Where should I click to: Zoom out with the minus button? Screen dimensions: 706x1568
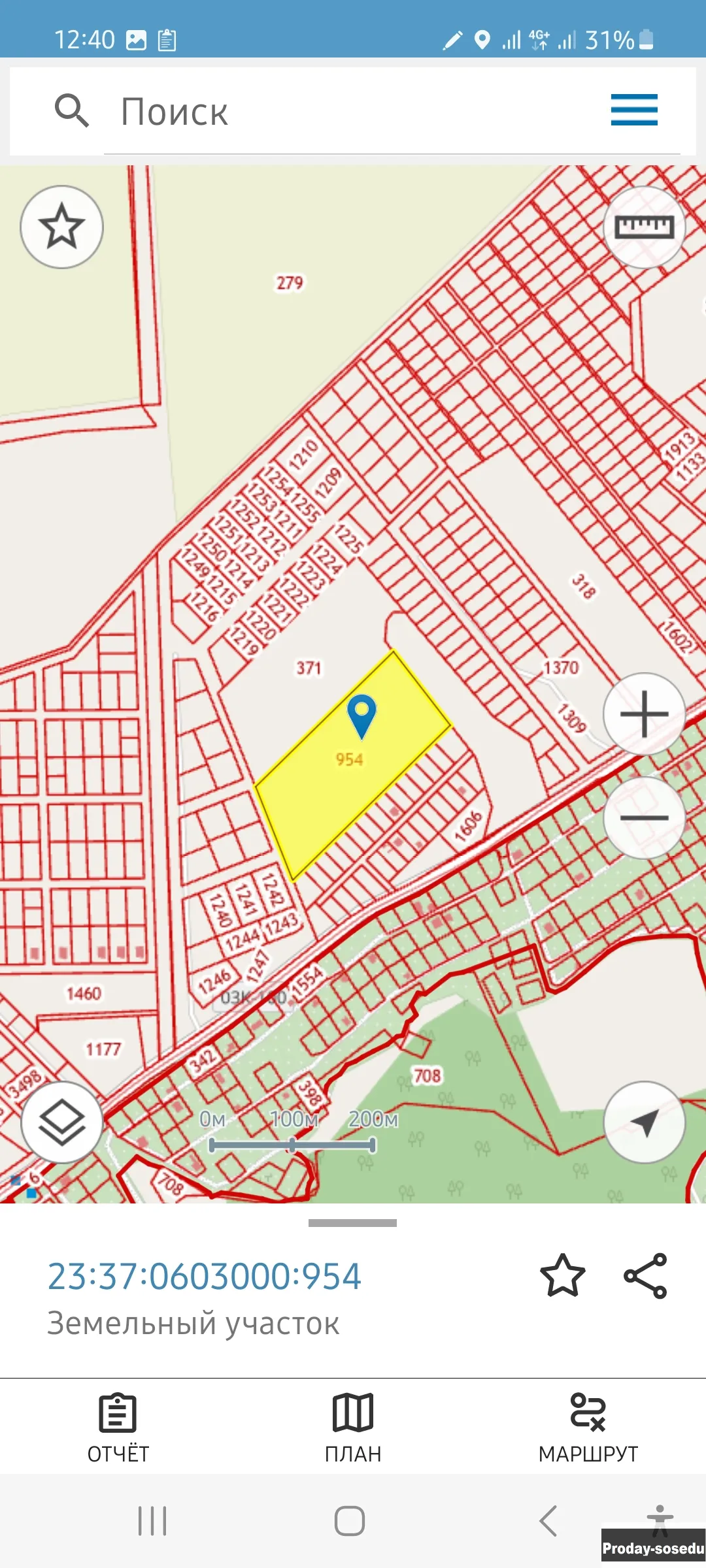[644, 817]
